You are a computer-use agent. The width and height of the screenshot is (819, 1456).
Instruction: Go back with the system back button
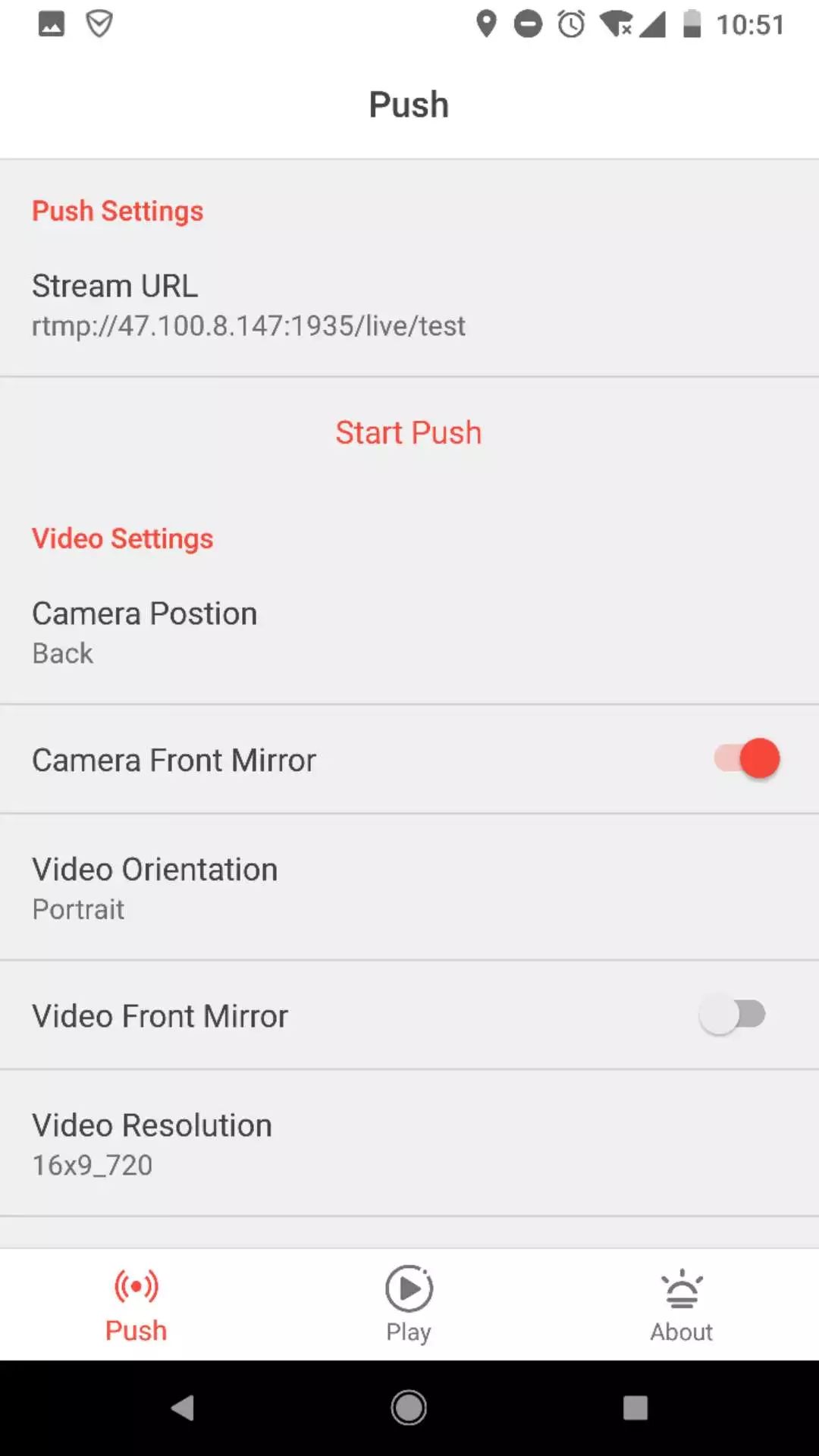tap(183, 1408)
